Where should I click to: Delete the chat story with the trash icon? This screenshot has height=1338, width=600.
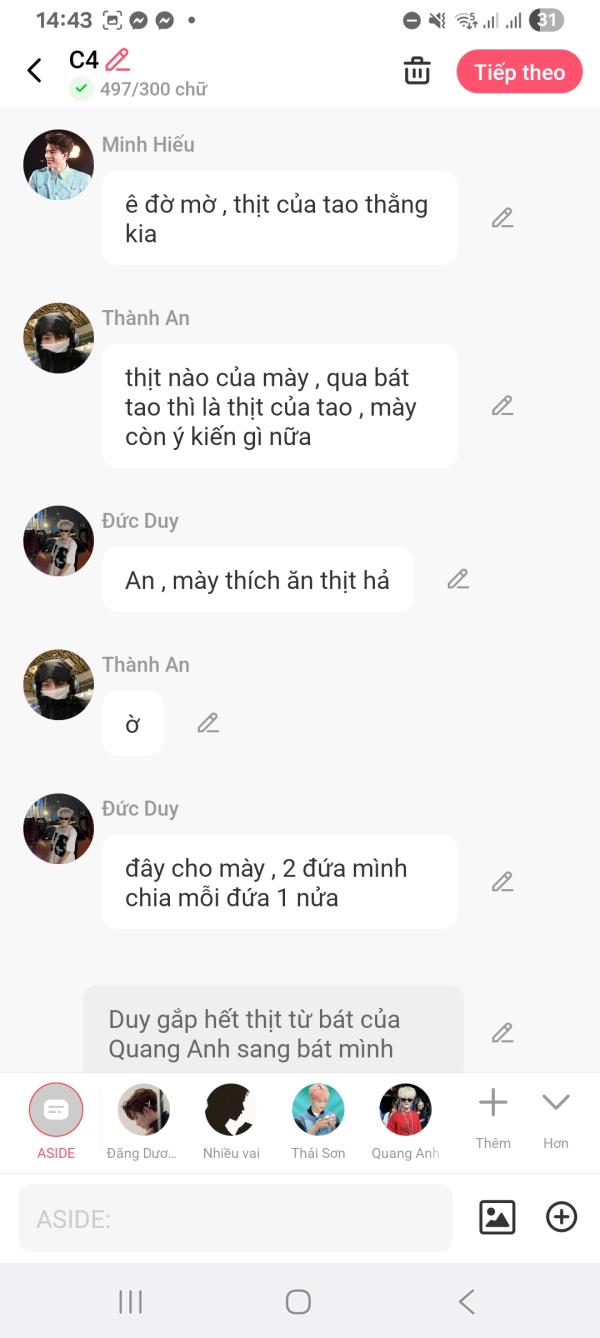coord(417,71)
